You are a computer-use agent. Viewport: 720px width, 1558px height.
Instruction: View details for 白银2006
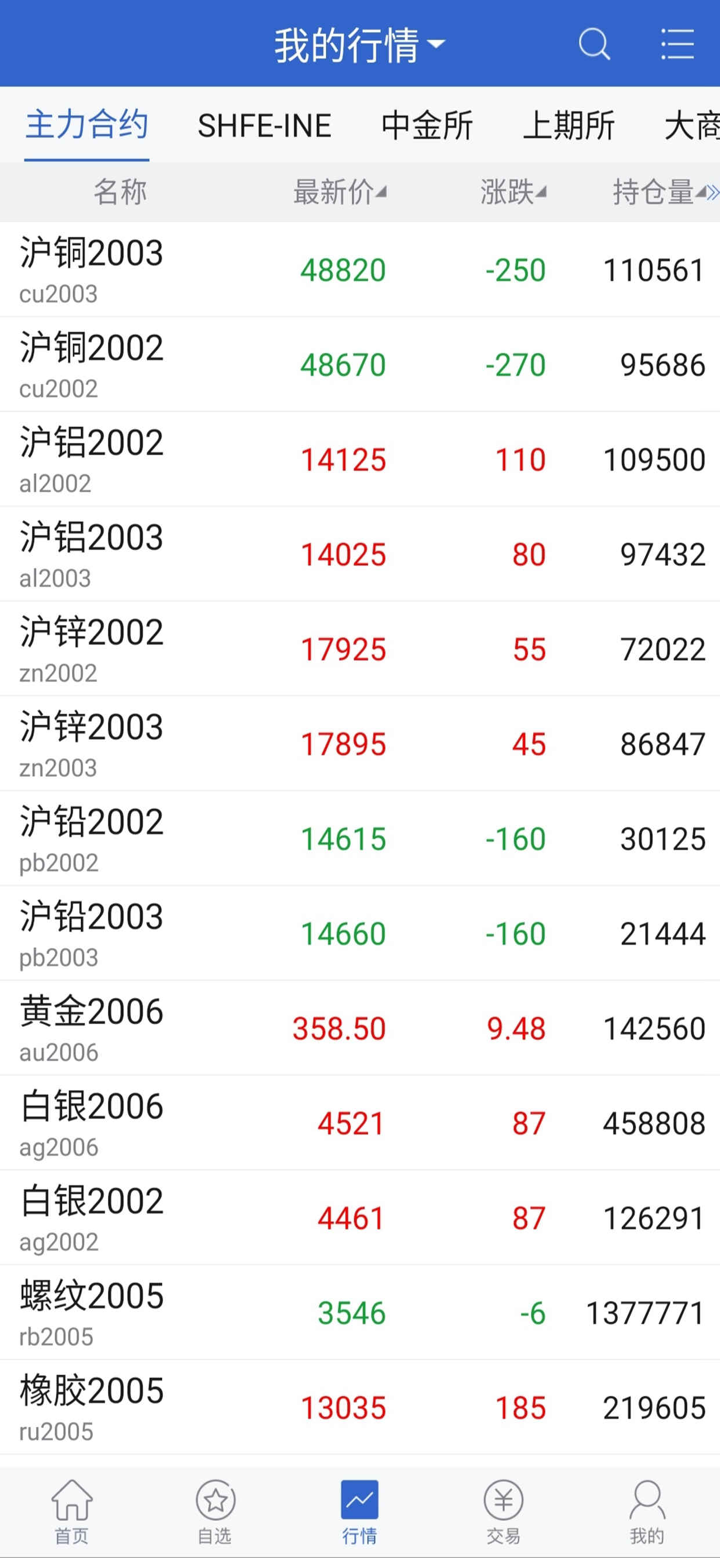click(x=360, y=1123)
